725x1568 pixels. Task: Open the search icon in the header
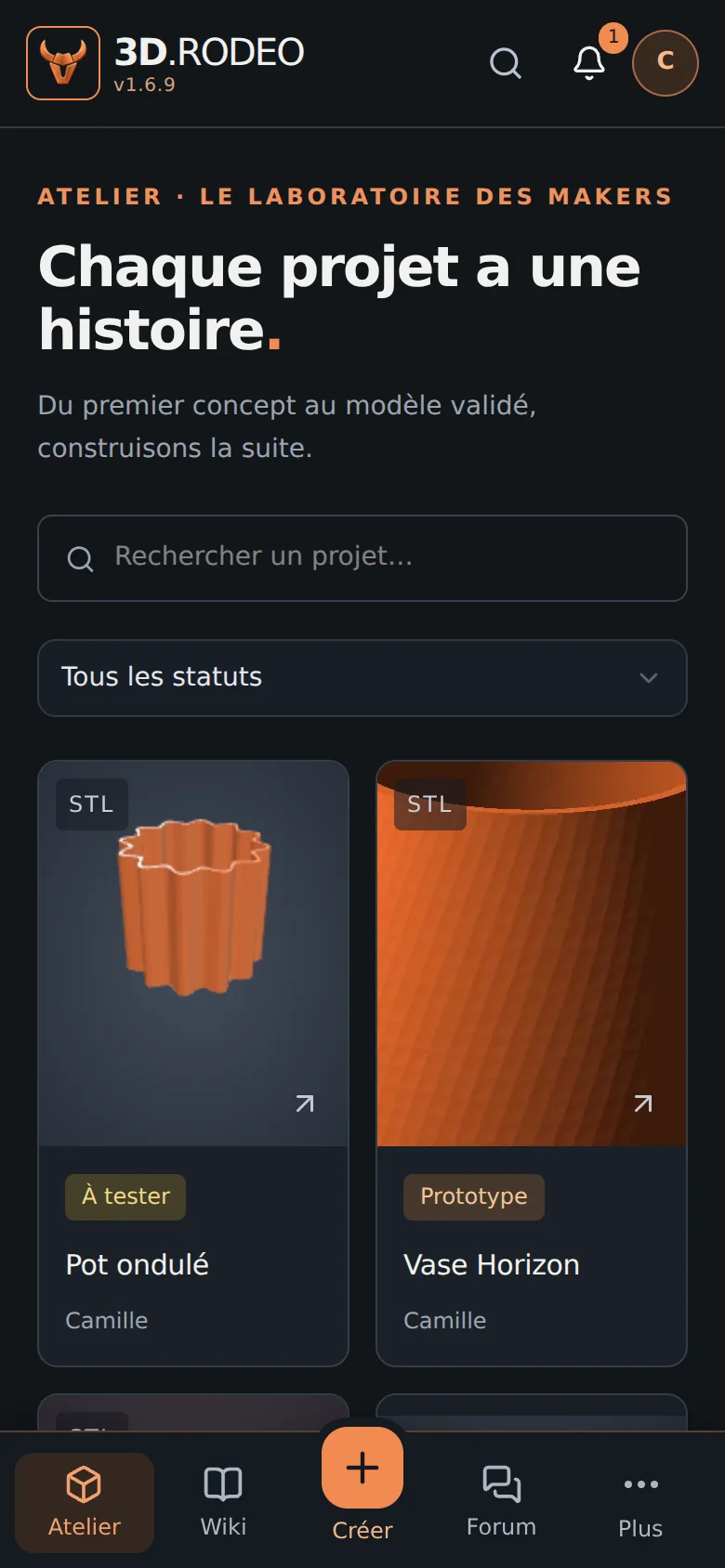pos(506,63)
